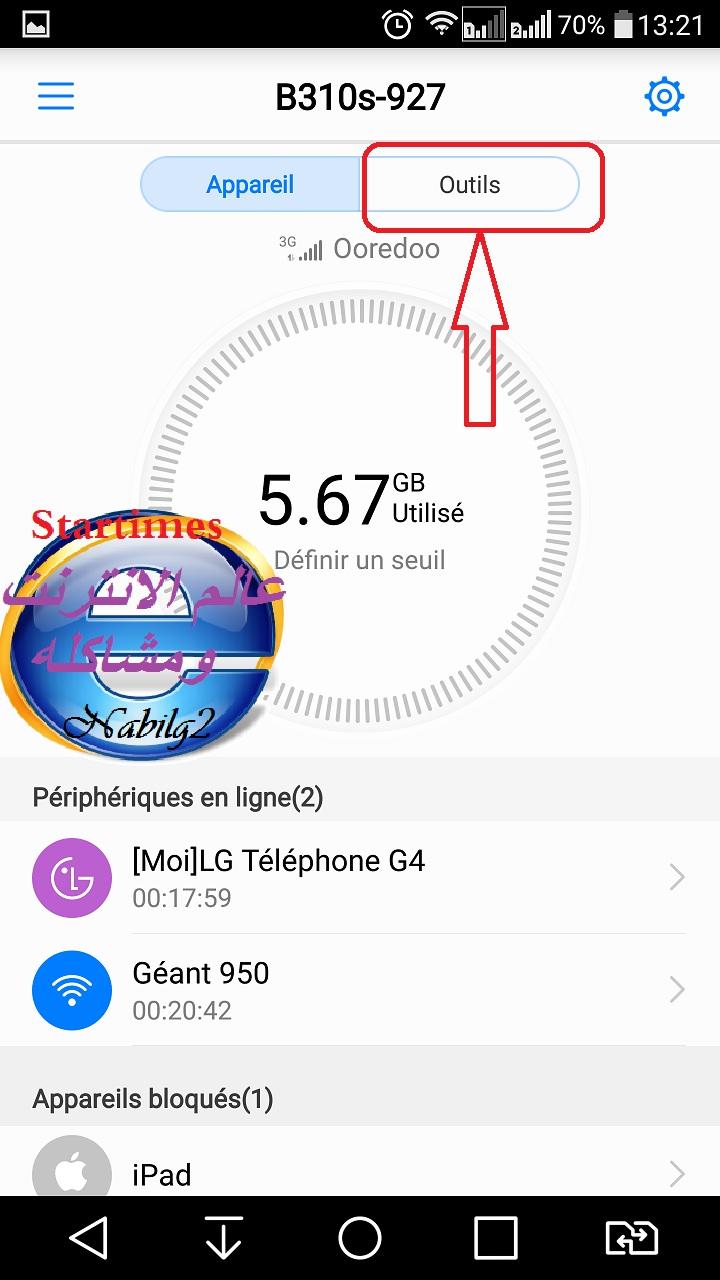Select the Appareil tab
The width and height of the screenshot is (720, 1280).
[x=250, y=185]
